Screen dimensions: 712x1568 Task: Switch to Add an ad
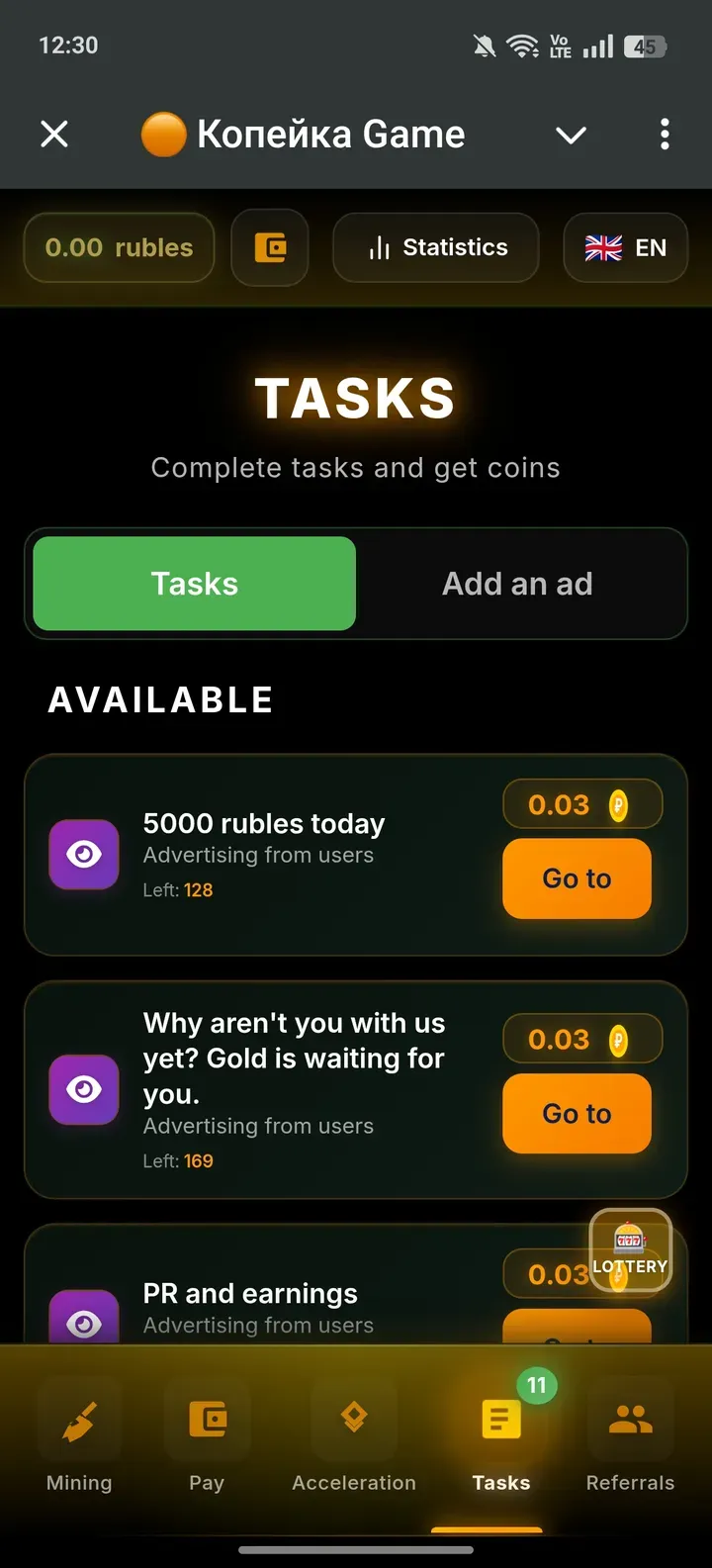point(517,584)
